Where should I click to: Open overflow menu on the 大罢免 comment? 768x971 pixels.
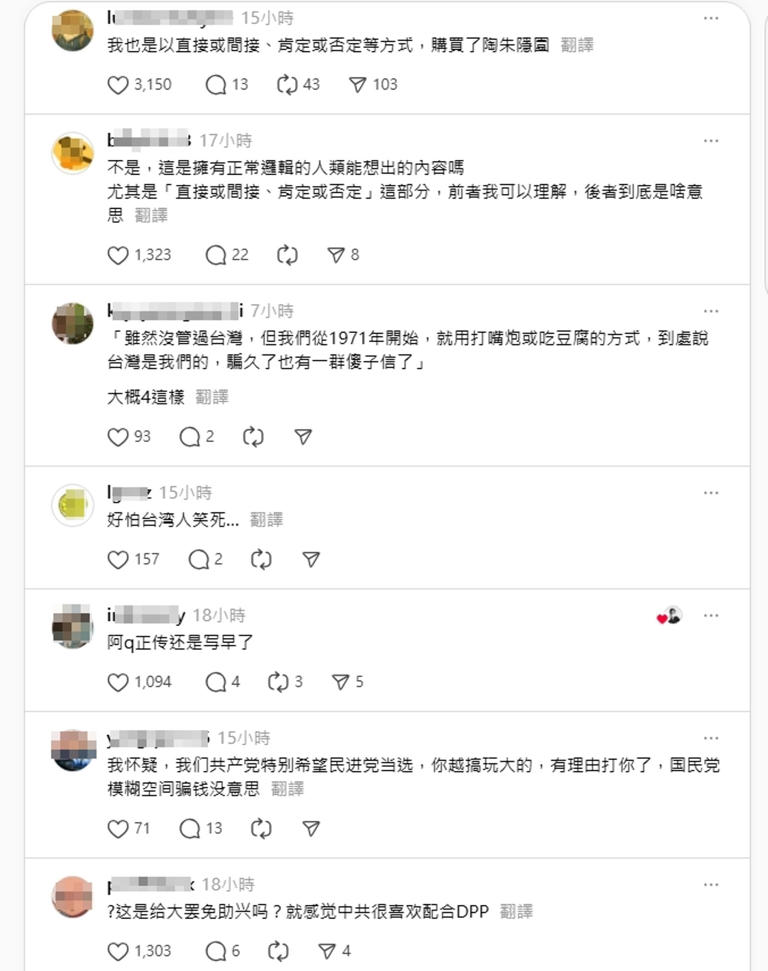(x=711, y=885)
